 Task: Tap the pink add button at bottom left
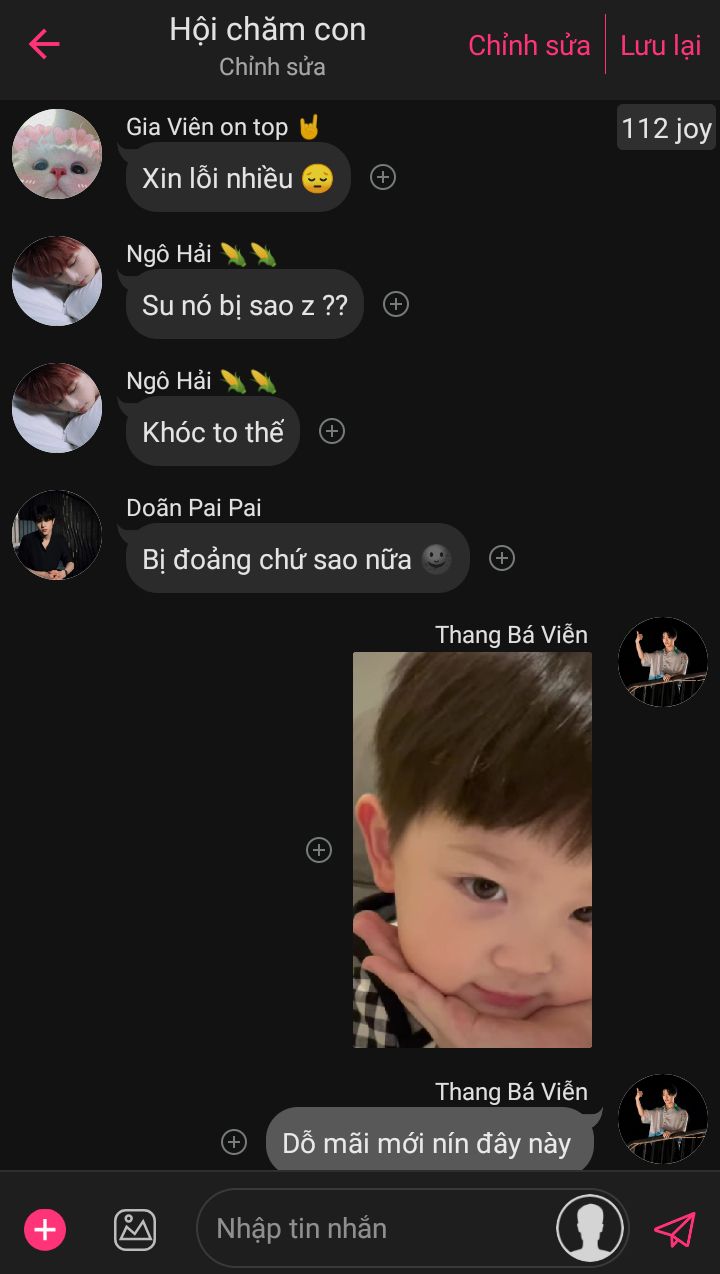pos(45,1229)
